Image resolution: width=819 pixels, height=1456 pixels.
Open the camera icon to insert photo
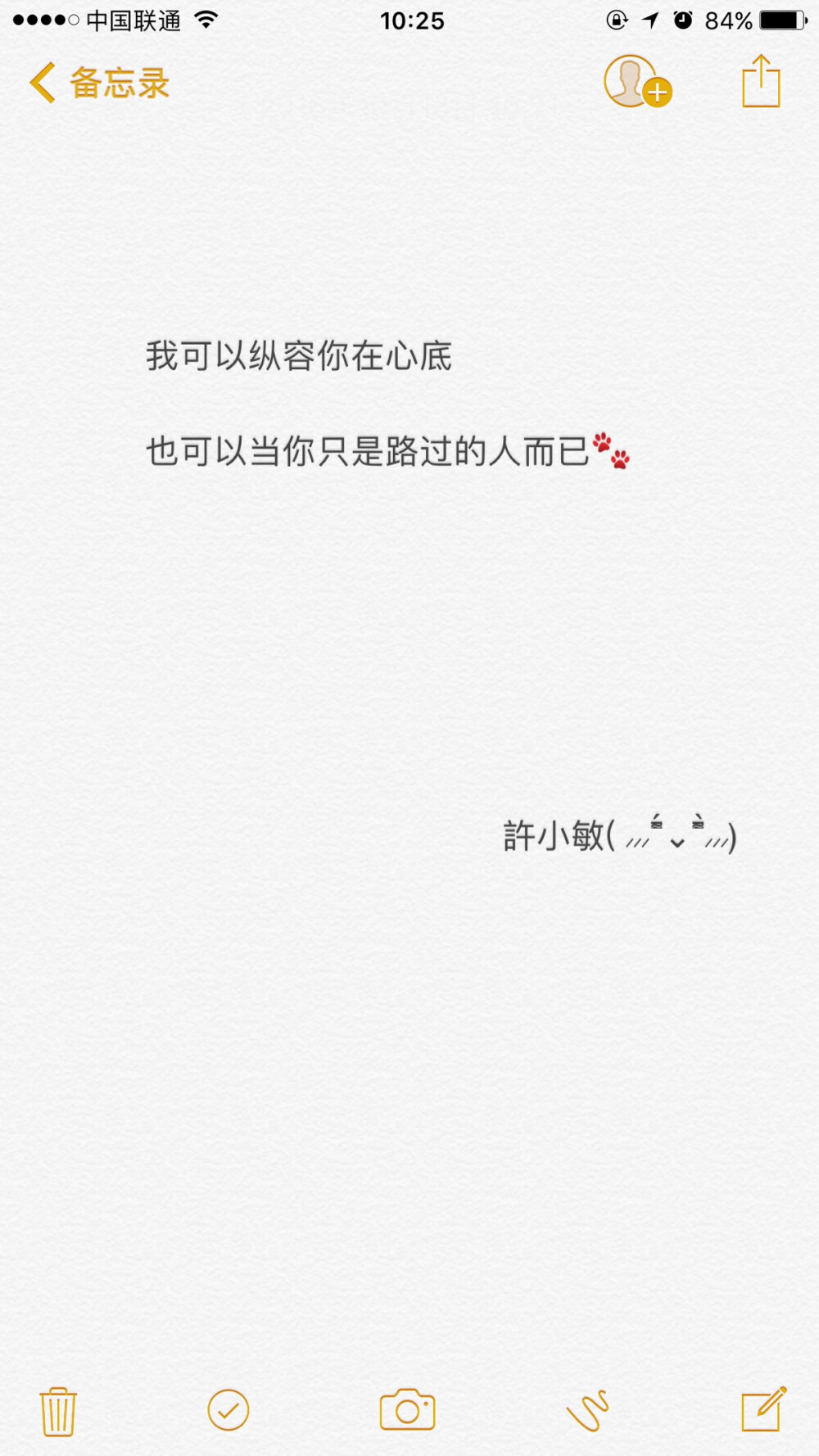click(407, 1410)
